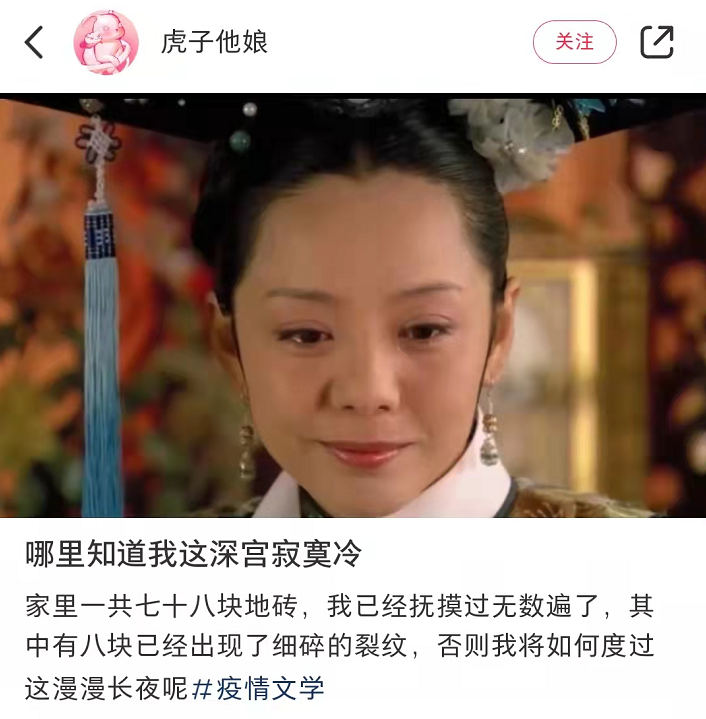The height and width of the screenshot is (719, 706).
Task: Tap the username 虎子他娘
Action: (214, 42)
